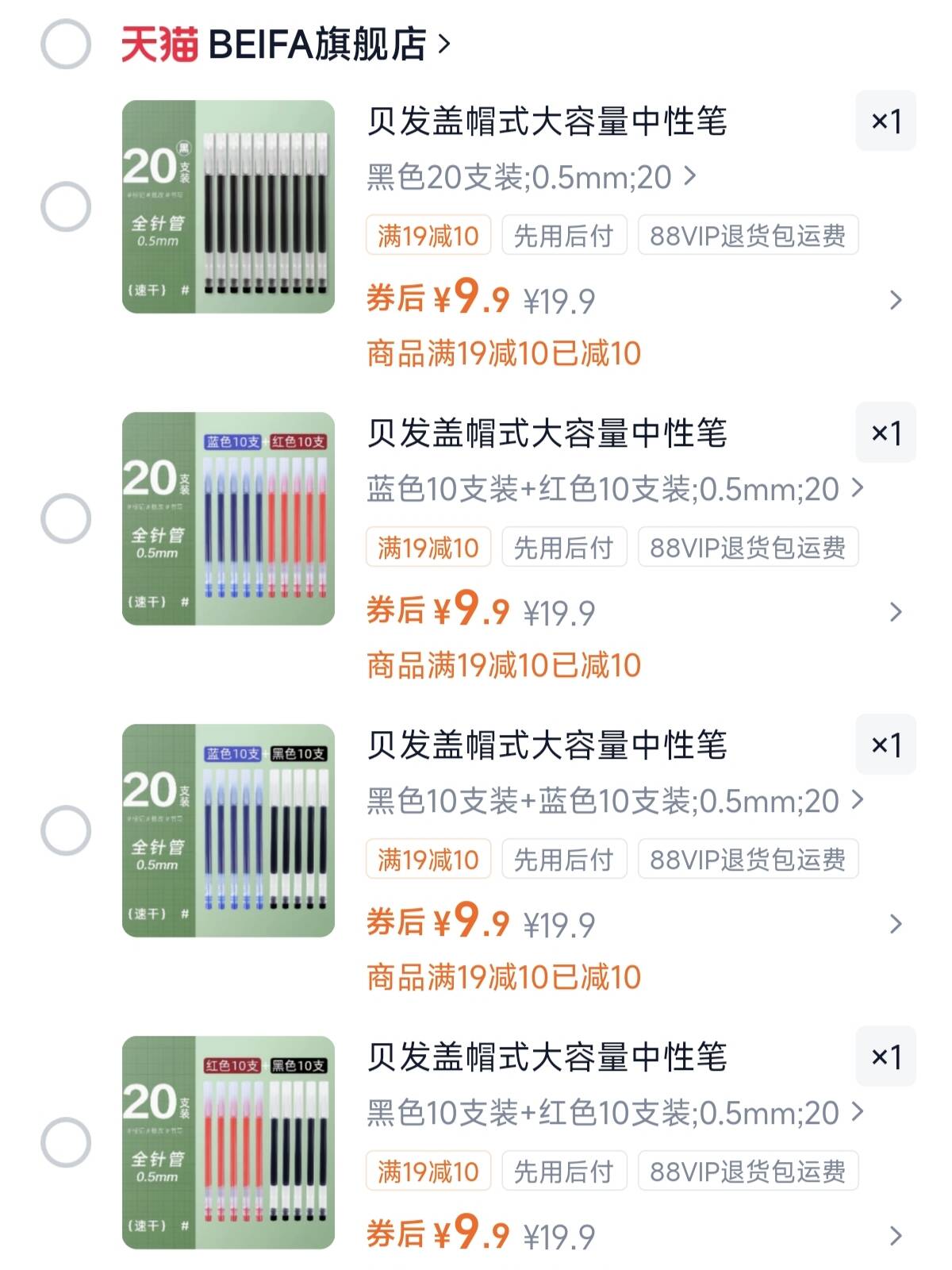The height and width of the screenshot is (1270, 952).
Task: Tap the 先用后付 pay-later tag
Action: pyautogui.click(x=565, y=235)
